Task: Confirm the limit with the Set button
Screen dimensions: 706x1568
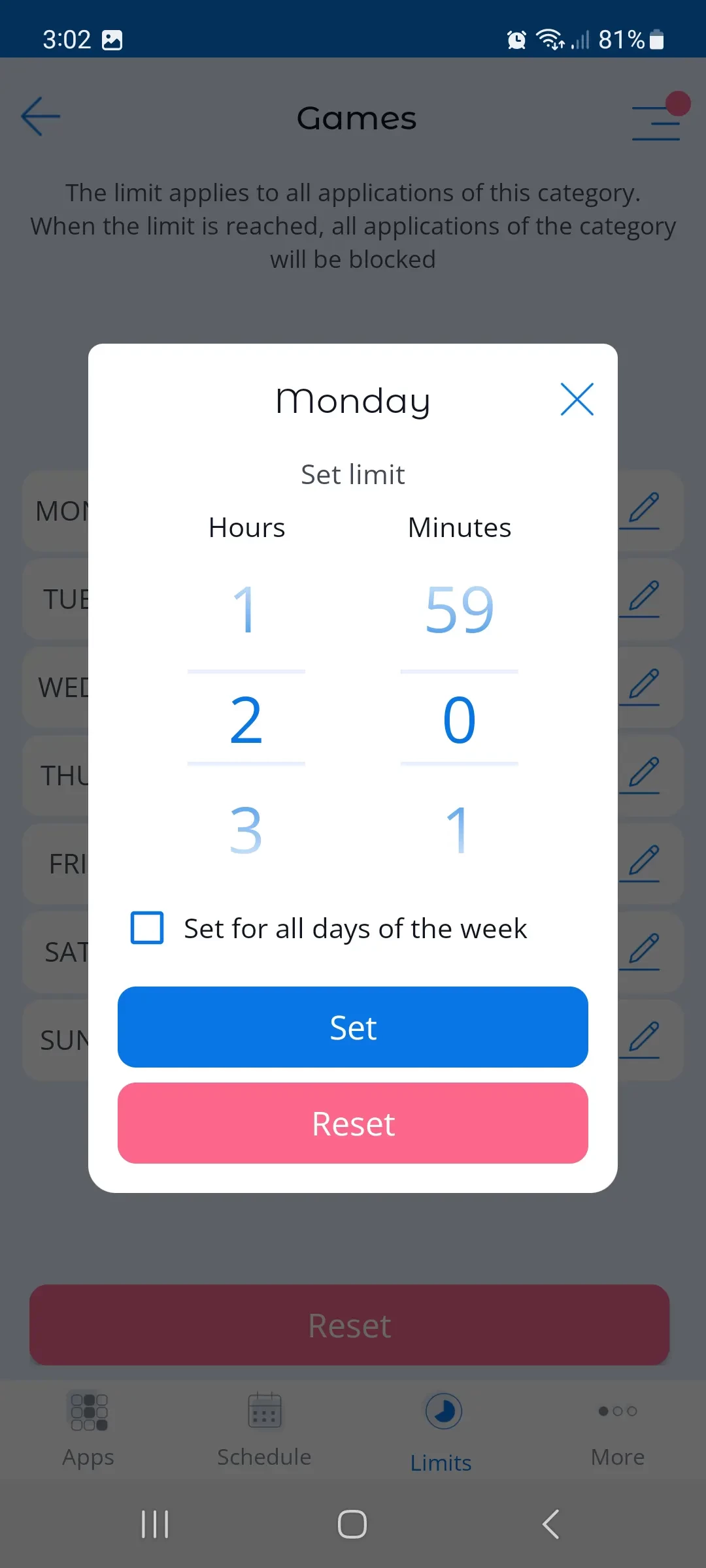Action: (353, 1027)
